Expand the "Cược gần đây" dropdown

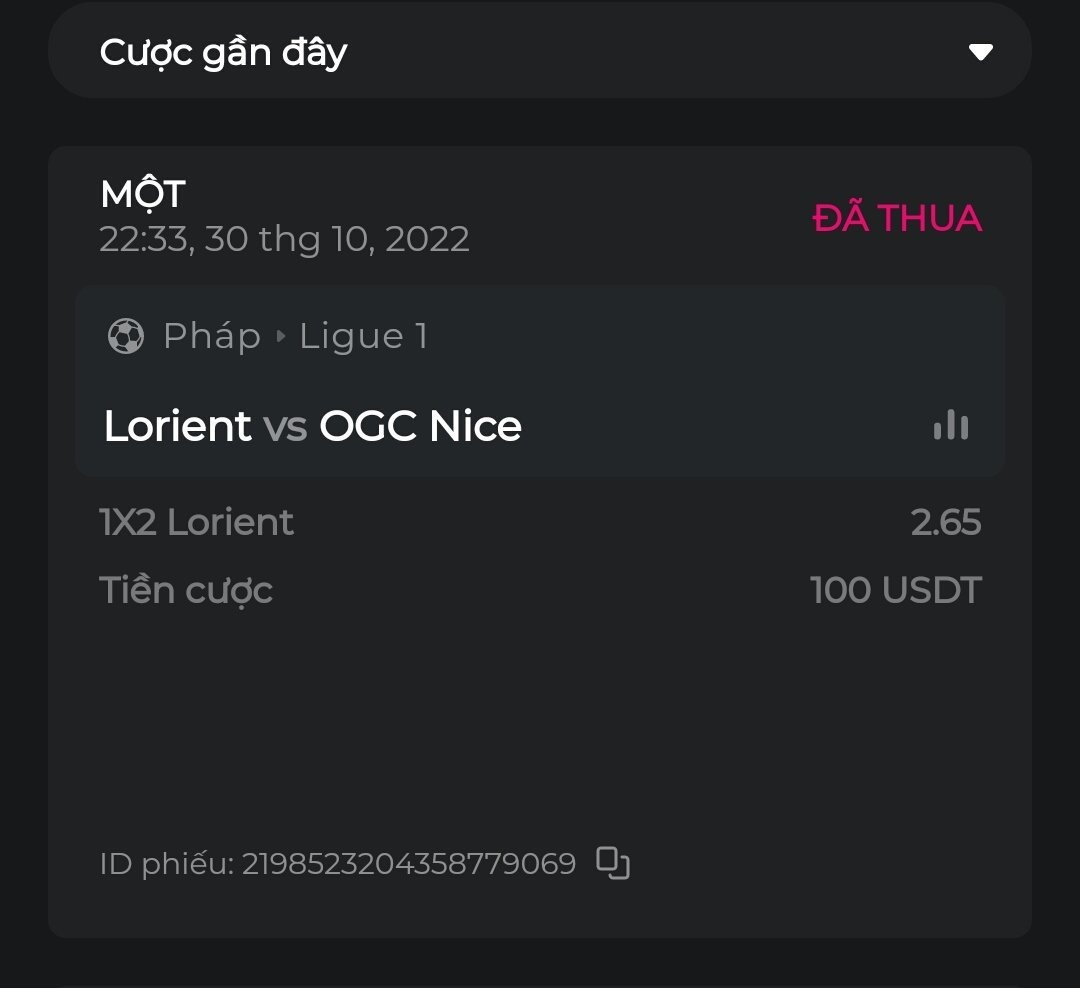coord(980,52)
